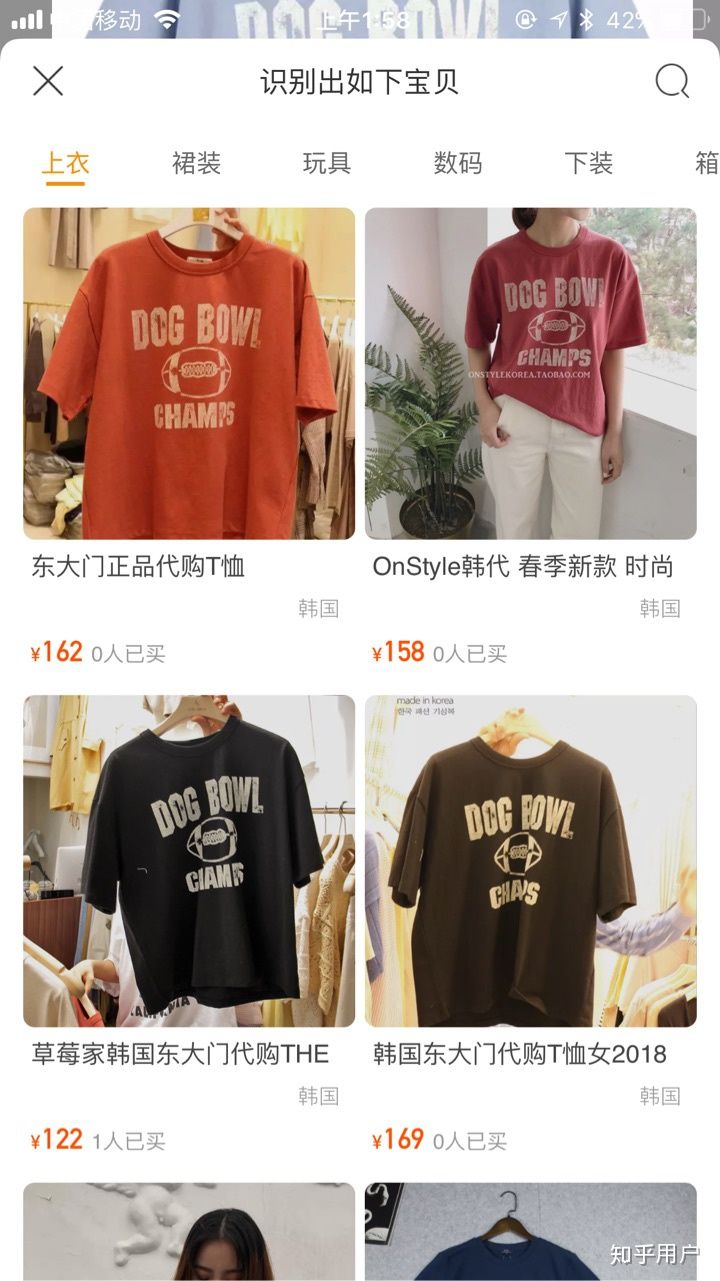Image resolution: width=720 pixels, height=1281 pixels.
Task: Show results under the 下装 tab
Action: (588, 163)
